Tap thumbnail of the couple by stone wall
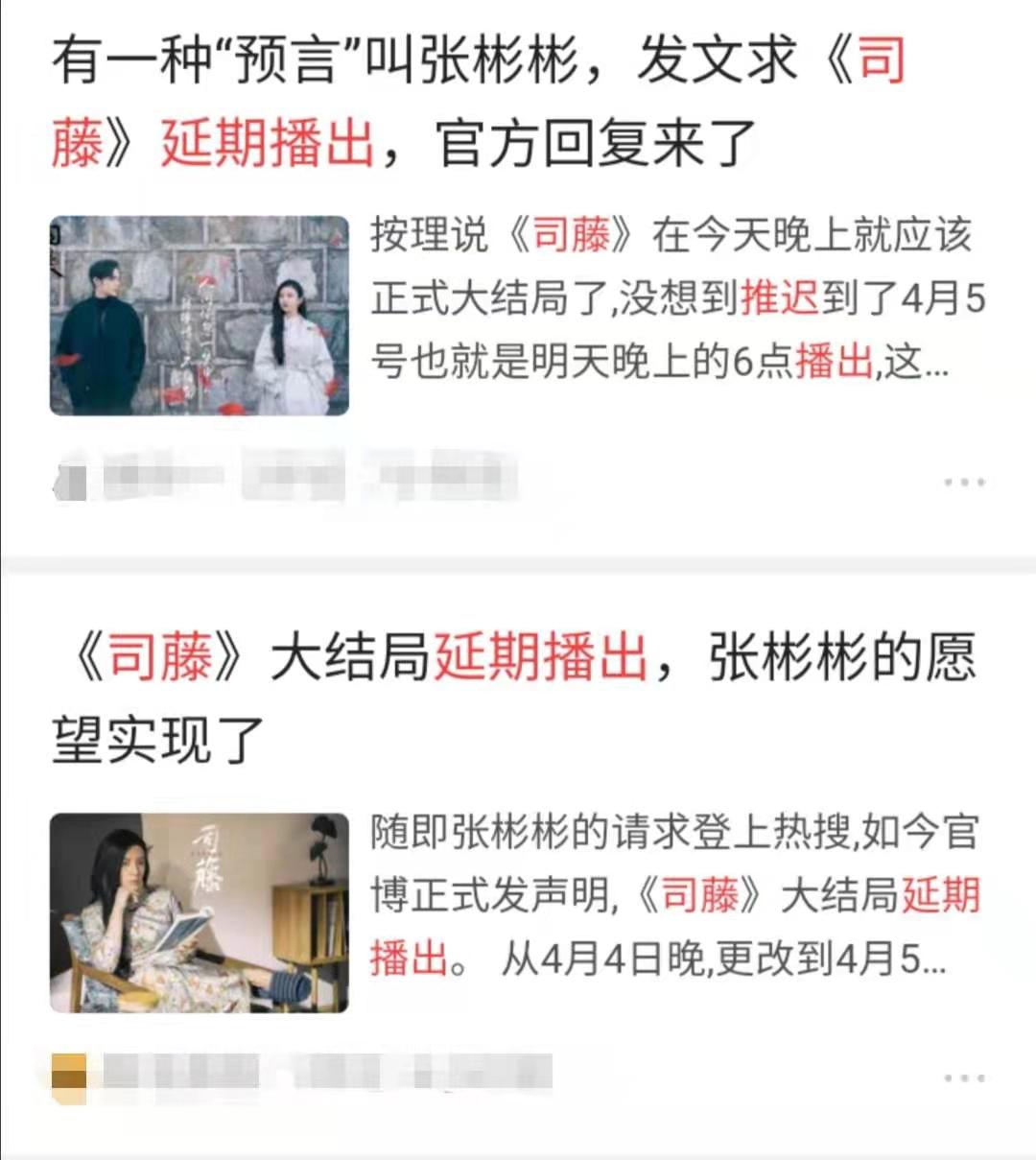 [x=200, y=316]
